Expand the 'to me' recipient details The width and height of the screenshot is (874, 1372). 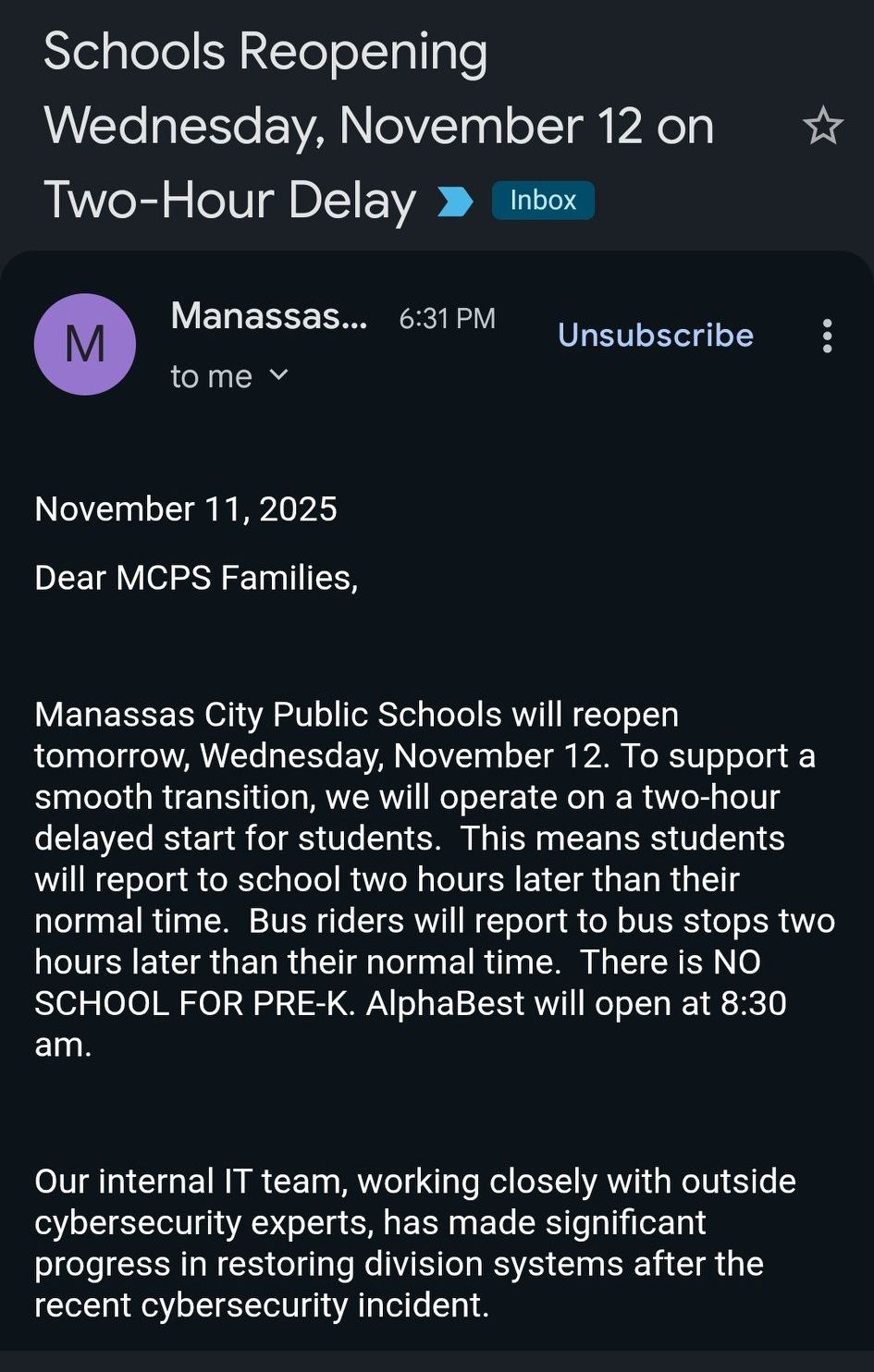(x=230, y=376)
